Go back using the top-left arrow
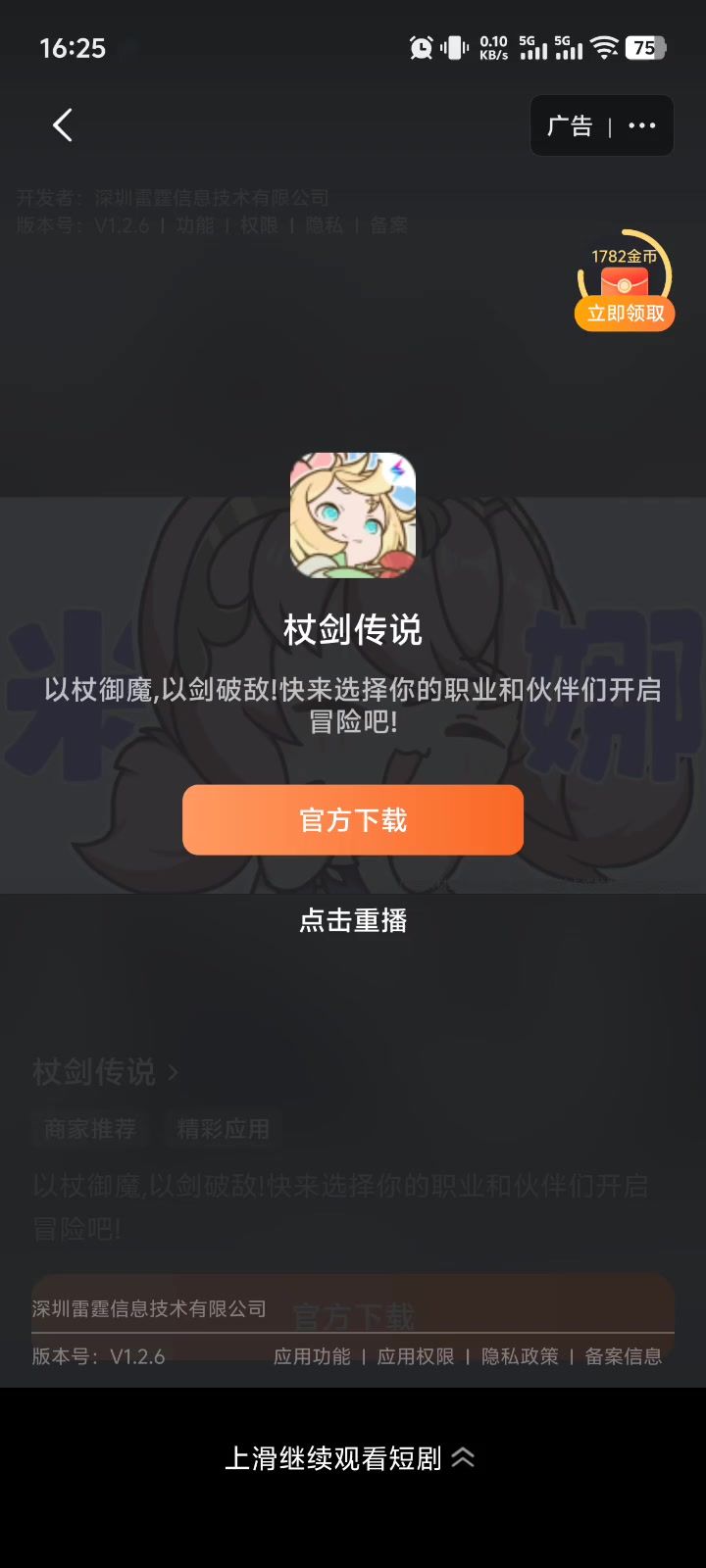The height and width of the screenshot is (1568, 706). [63, 125]
